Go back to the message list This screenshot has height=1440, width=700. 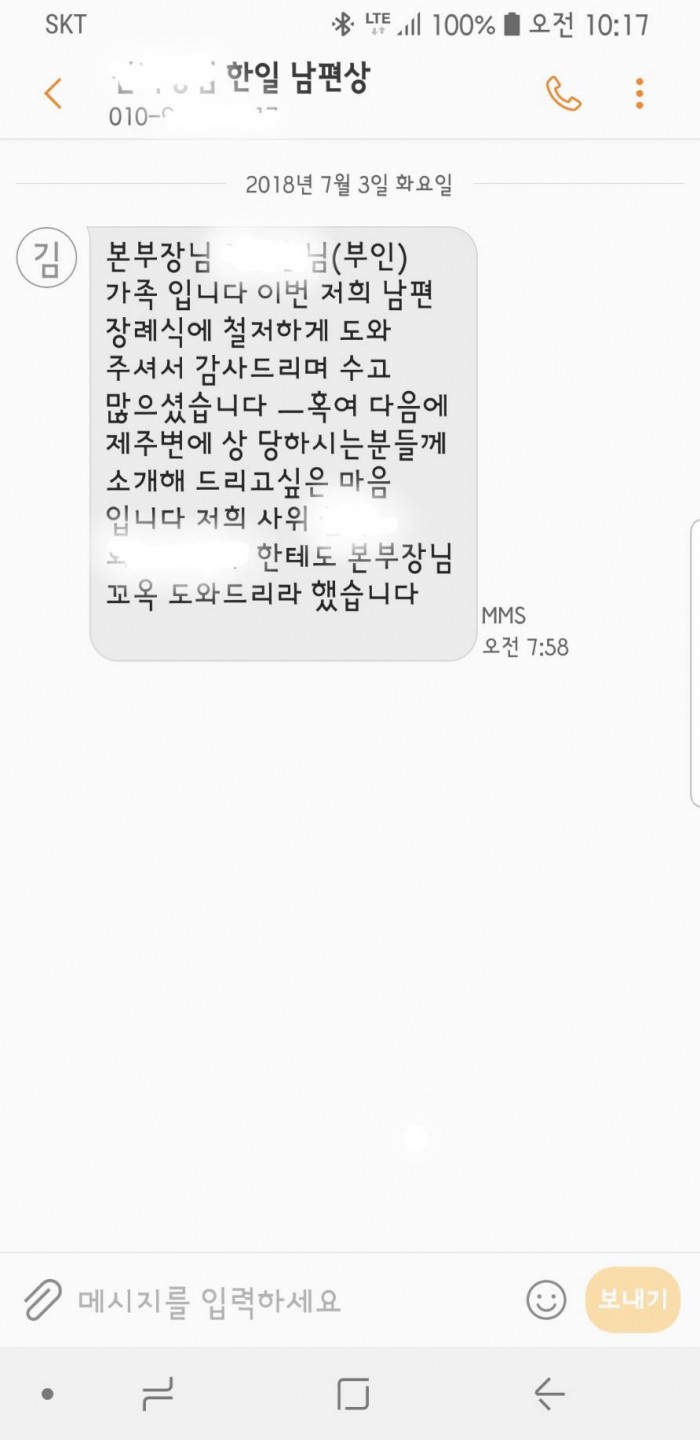pos(53,93)
